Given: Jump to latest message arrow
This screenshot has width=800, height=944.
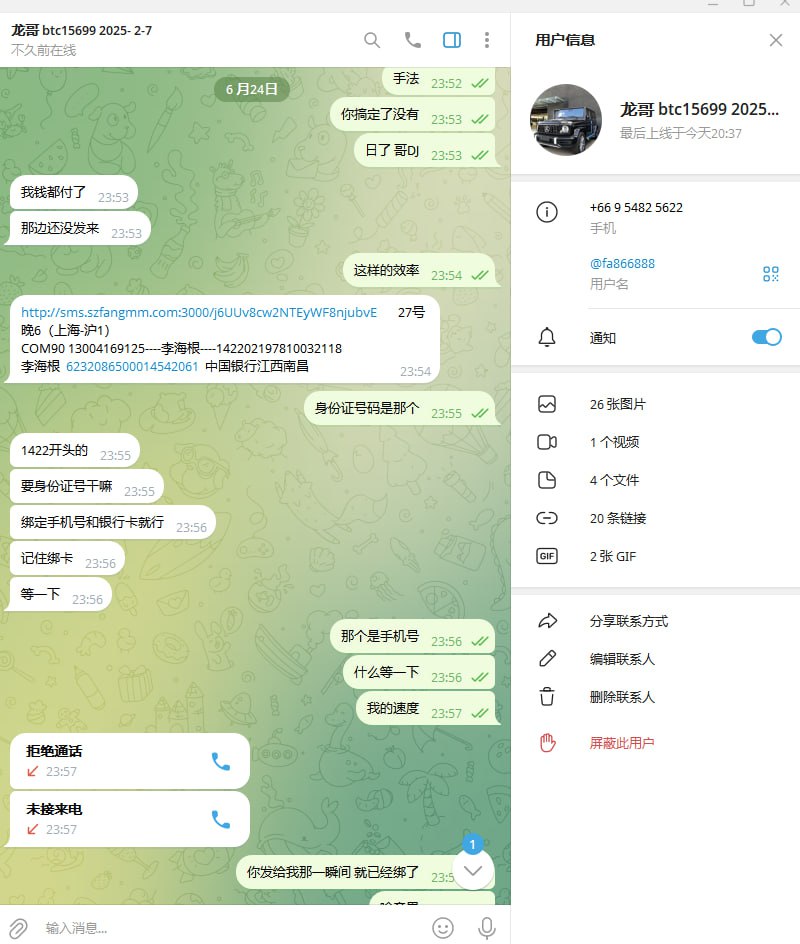Looking at the screenshot, I should 473,870.
